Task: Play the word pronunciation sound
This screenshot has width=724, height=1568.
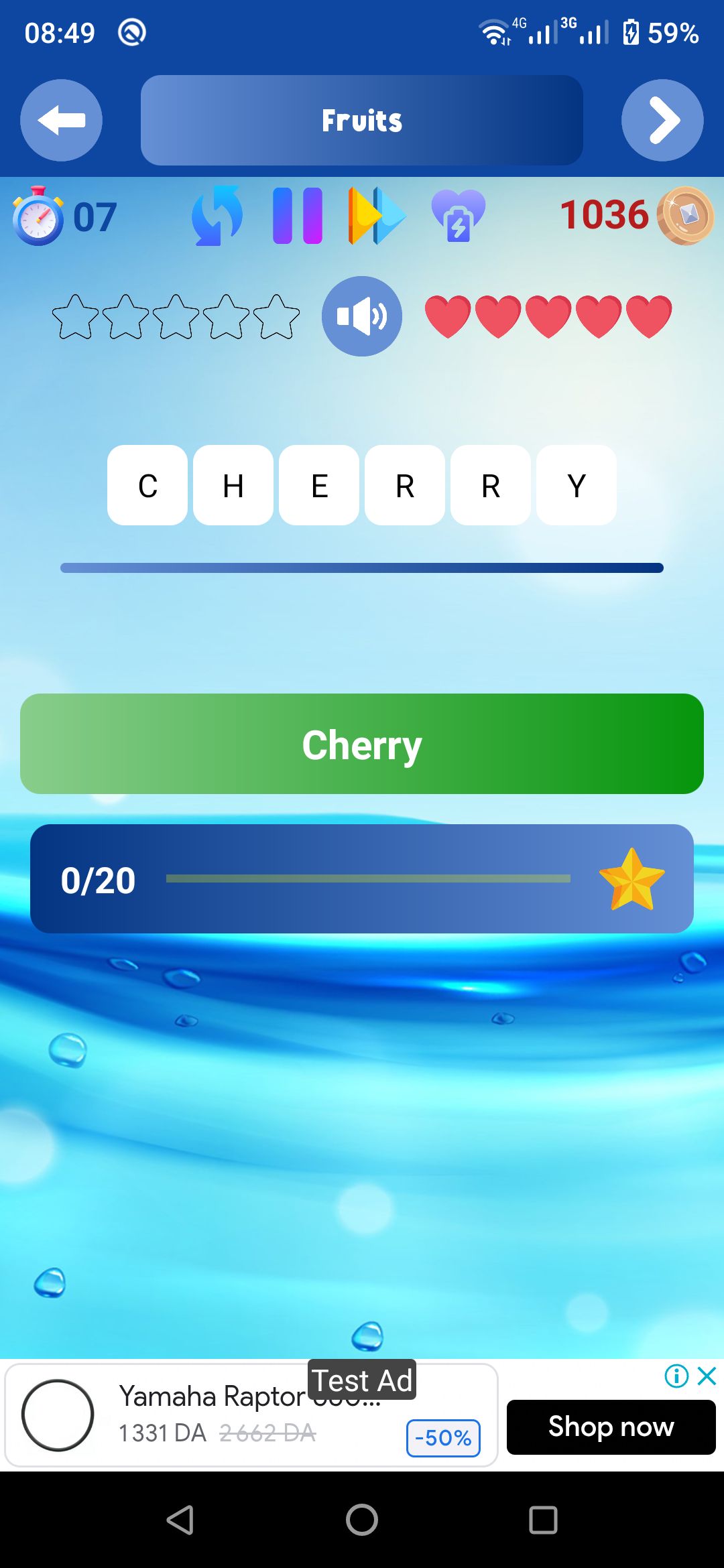Action: (362, 316)
